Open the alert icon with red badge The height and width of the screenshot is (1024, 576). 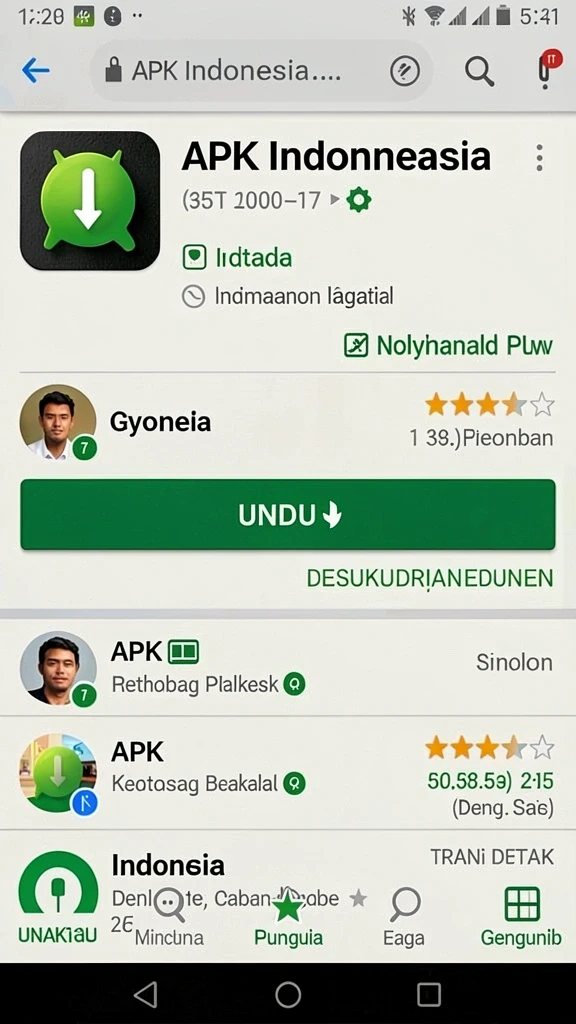click(547, 69)
